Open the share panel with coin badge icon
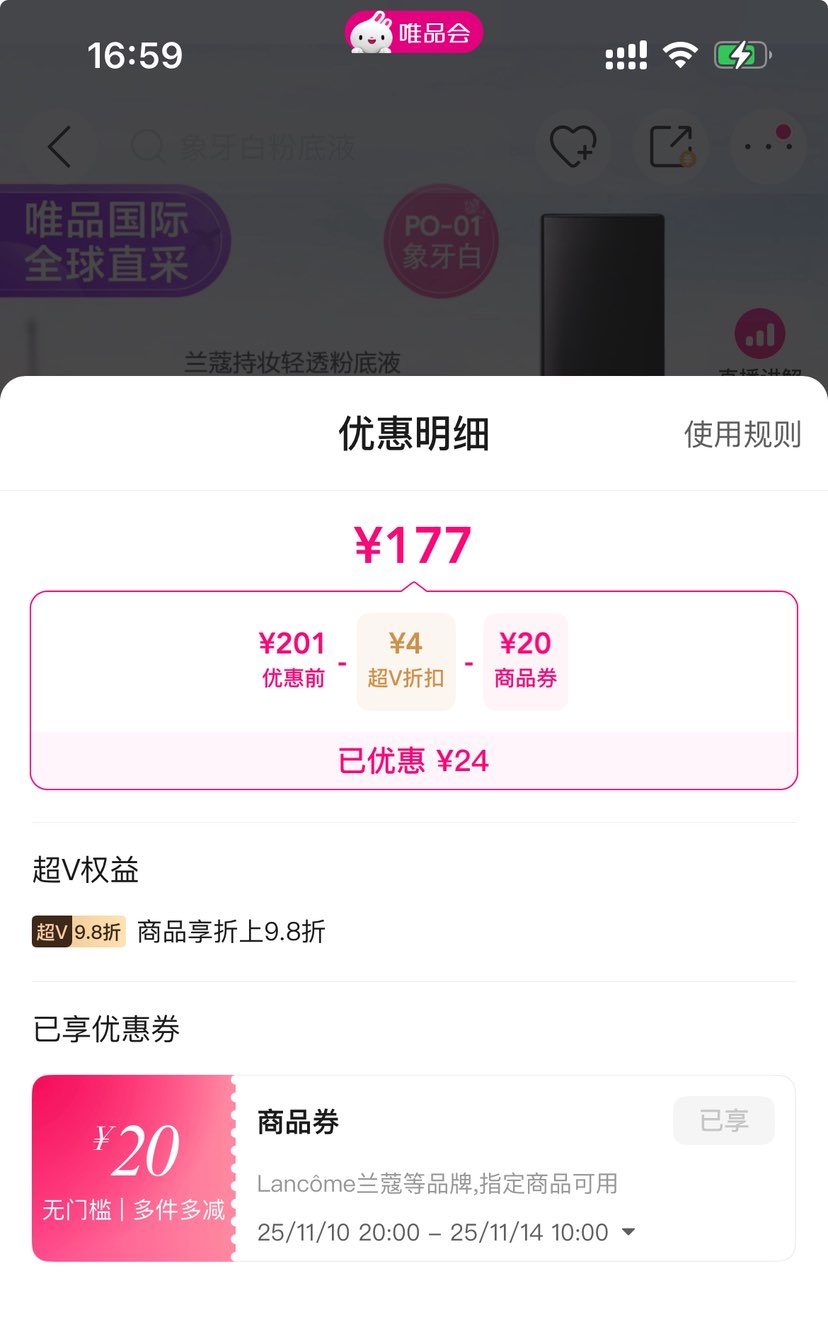This screenshot has width=828, height=1317. click(x=670, y=146)
